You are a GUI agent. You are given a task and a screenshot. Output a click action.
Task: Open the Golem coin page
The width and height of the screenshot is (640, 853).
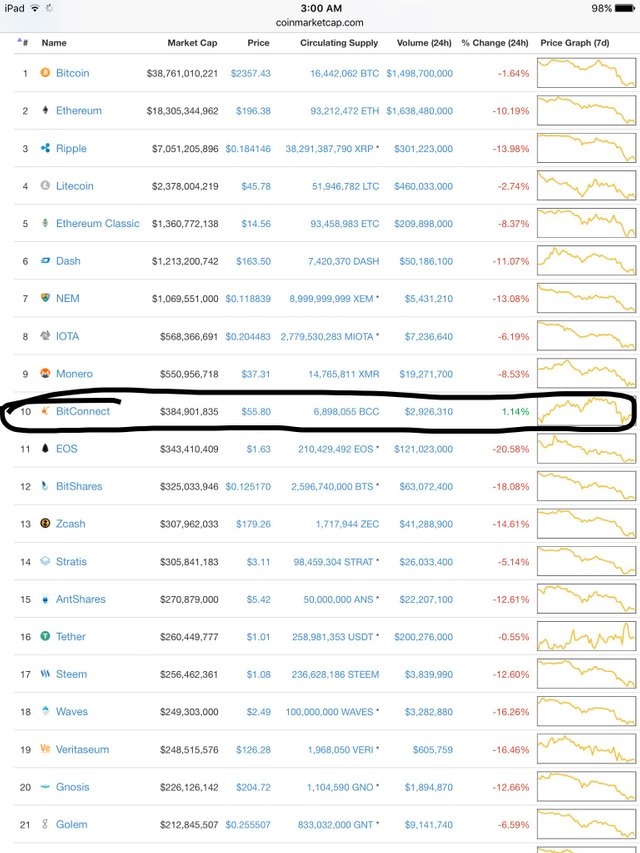71,825
